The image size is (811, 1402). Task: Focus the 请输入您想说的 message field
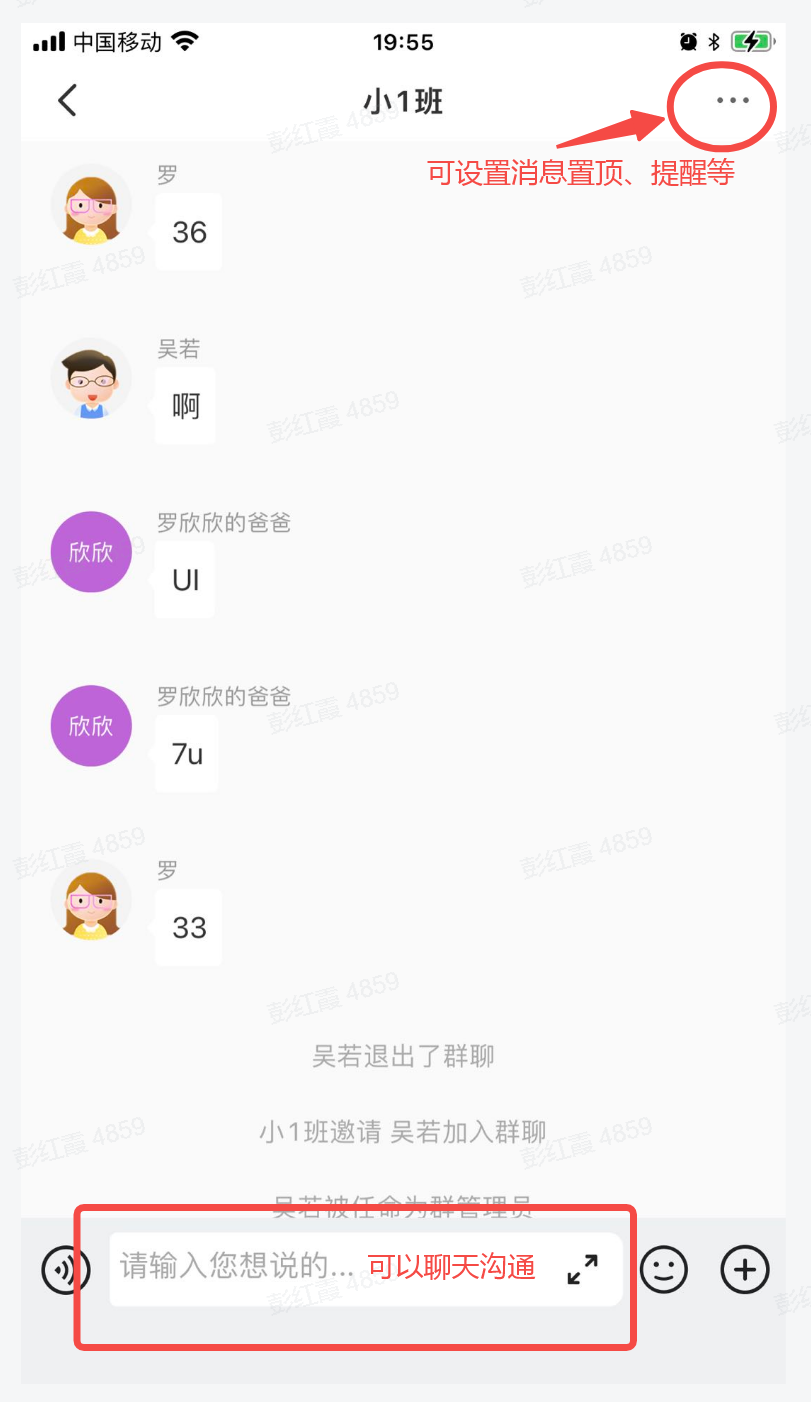235,1268
